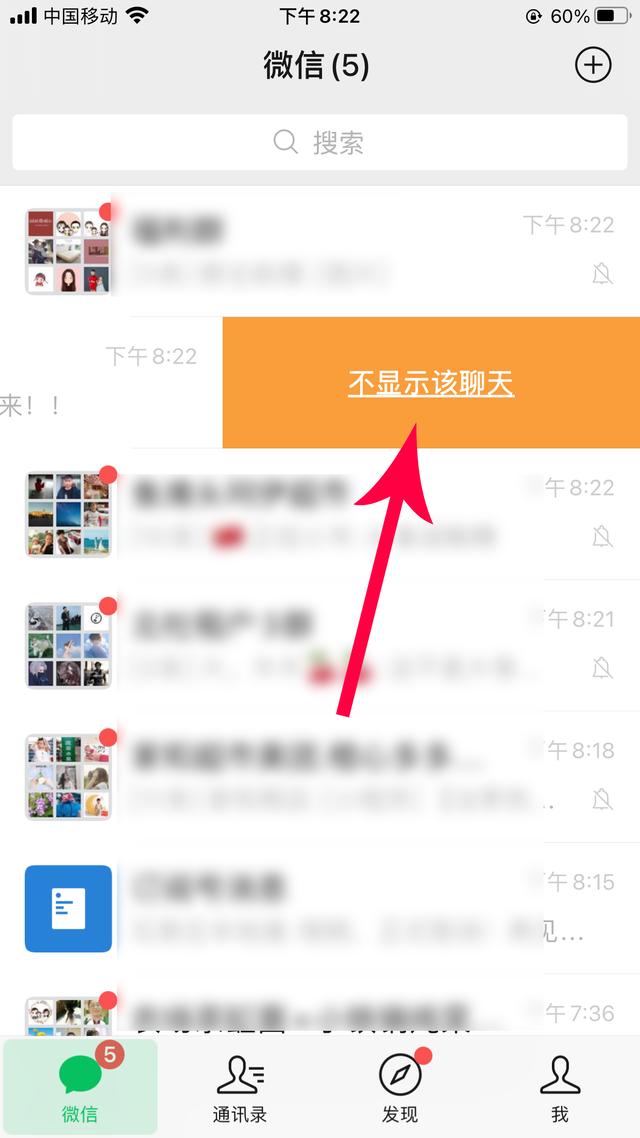
Task: Open the group chat timestamped 下午8:21
Action: tap(320, 645)
